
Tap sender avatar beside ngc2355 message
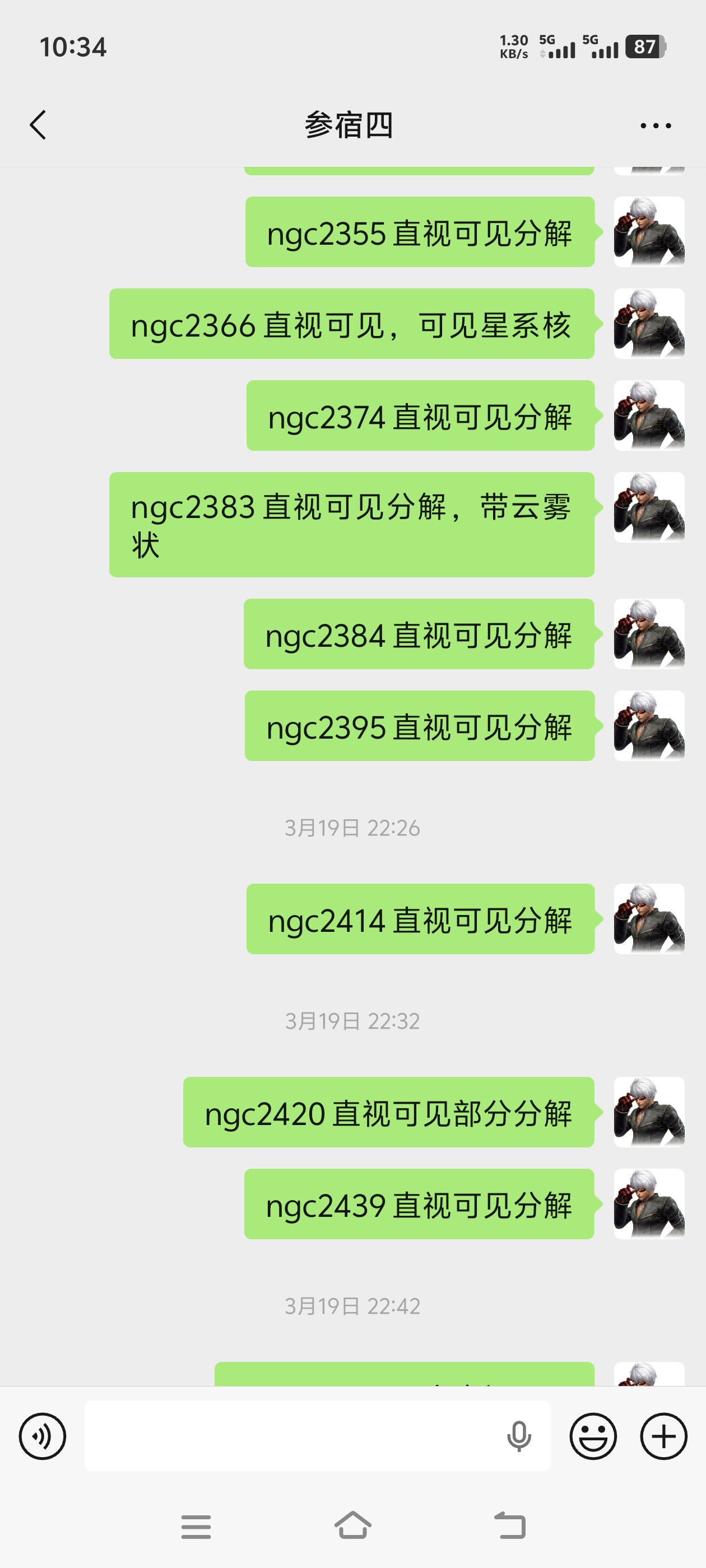[x=649, y=232]
